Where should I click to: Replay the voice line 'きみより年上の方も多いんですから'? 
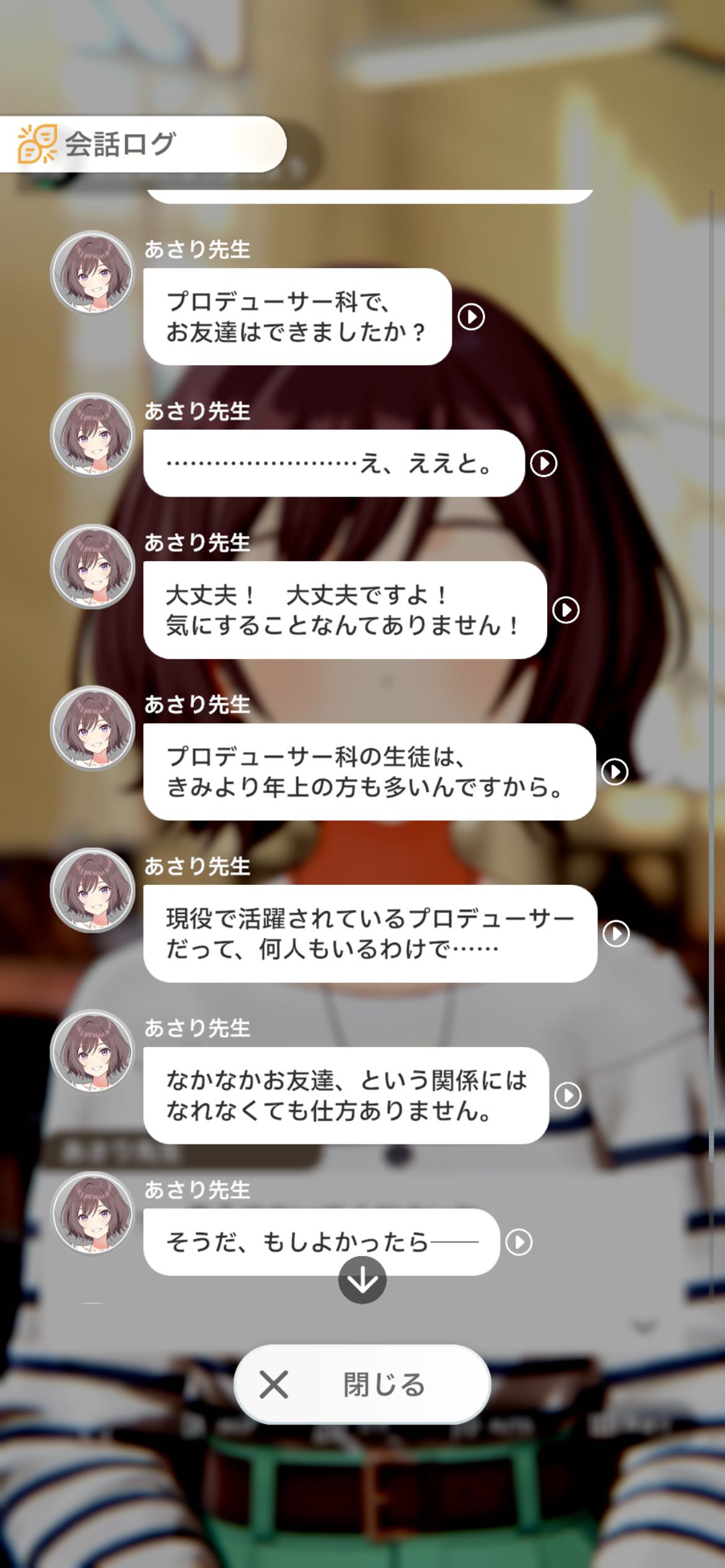point(615,772)
